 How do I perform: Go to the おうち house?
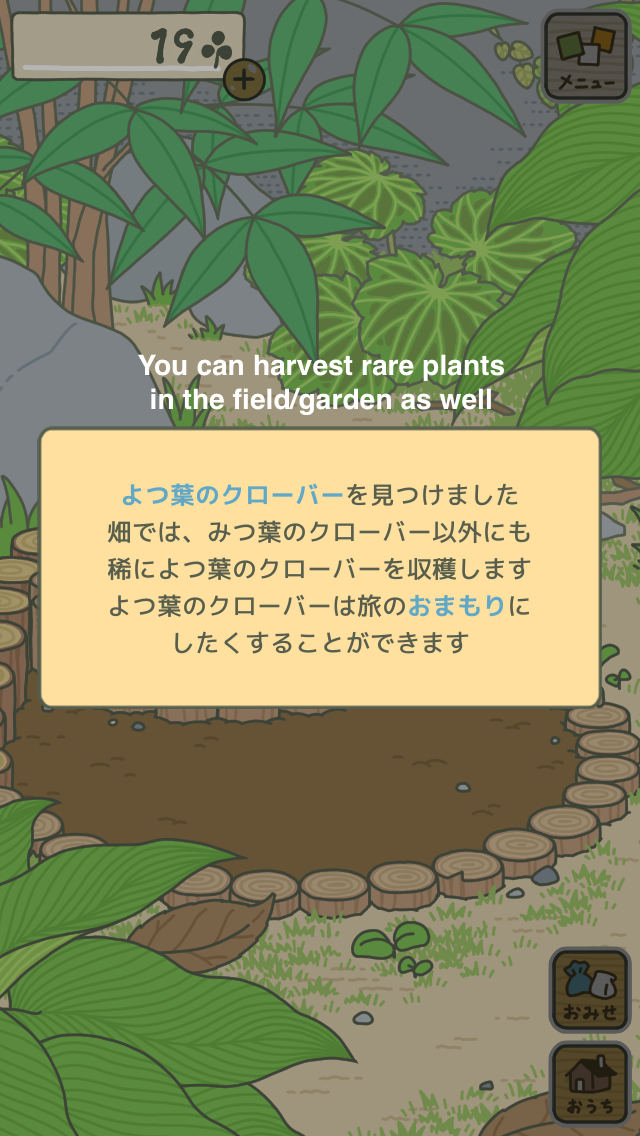[x=590, y=1084]
